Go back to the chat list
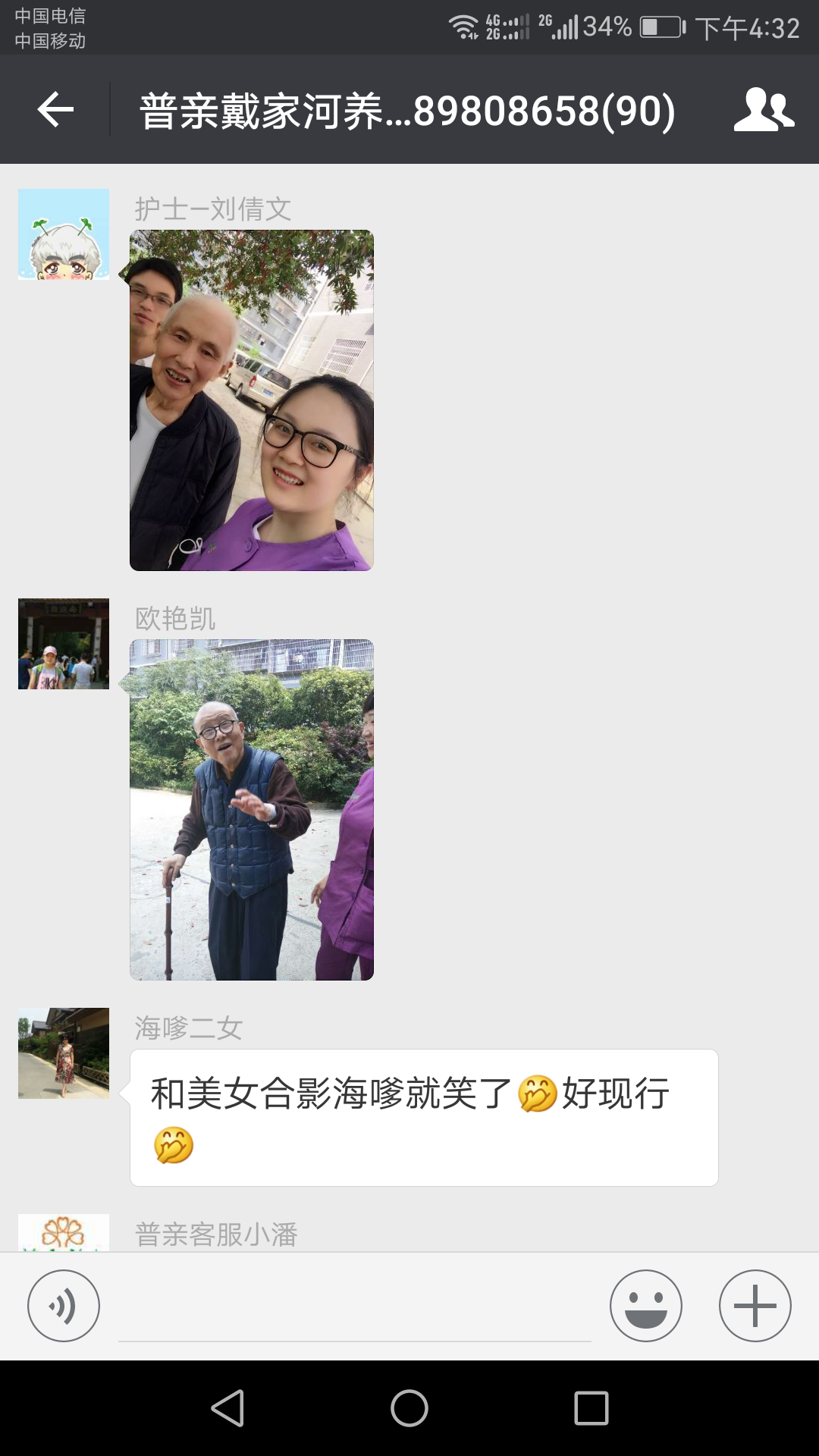The height and width of the screenshot is (1456, 819). [55, 110]
